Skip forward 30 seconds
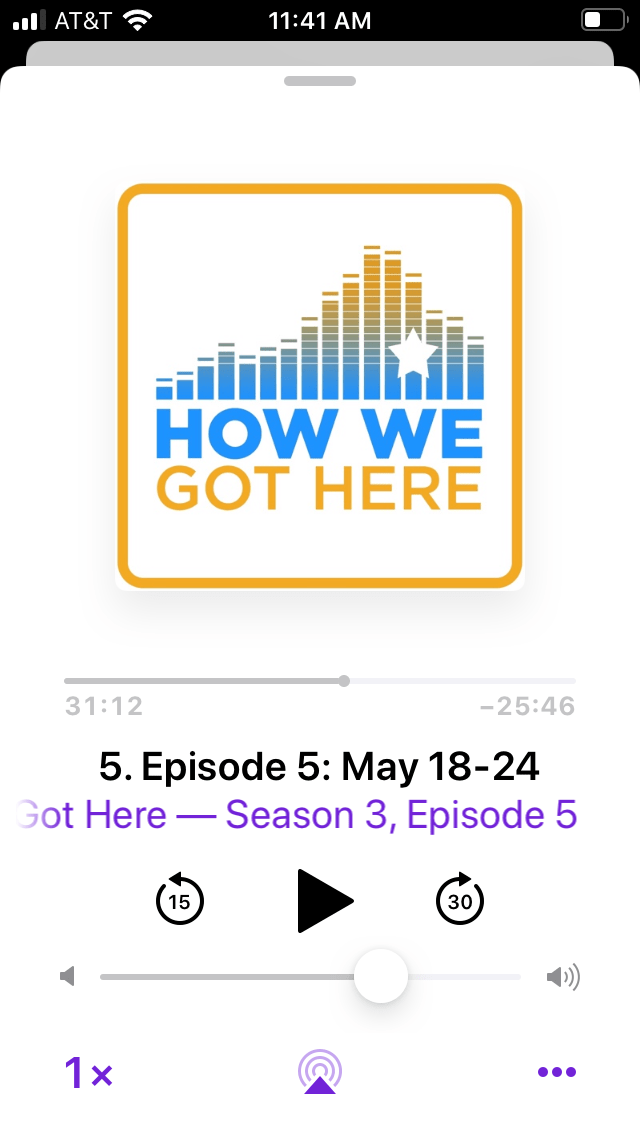Viewport: 640px width, 1136px height. coord(460,901)
